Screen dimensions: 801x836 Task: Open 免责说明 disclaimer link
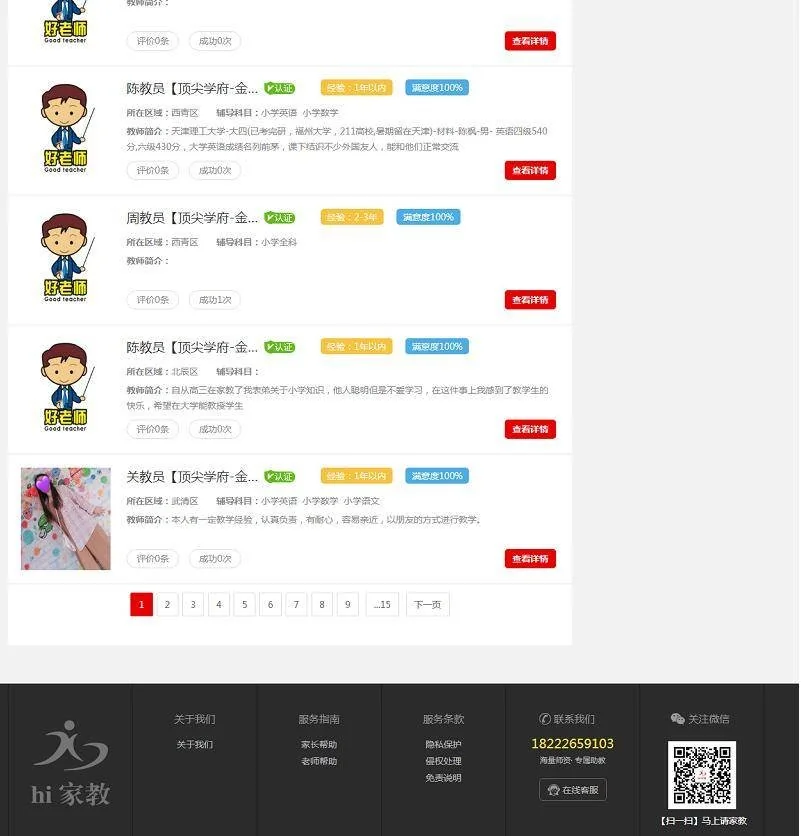point(443,778)
